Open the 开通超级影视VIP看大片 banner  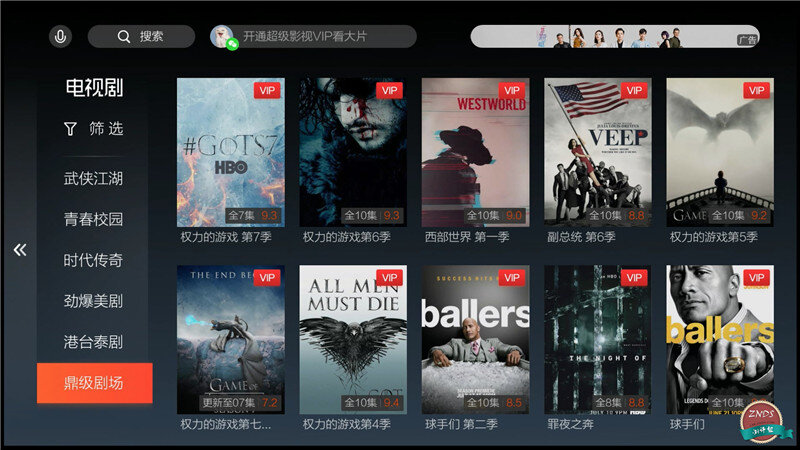(x=313, y=37)
